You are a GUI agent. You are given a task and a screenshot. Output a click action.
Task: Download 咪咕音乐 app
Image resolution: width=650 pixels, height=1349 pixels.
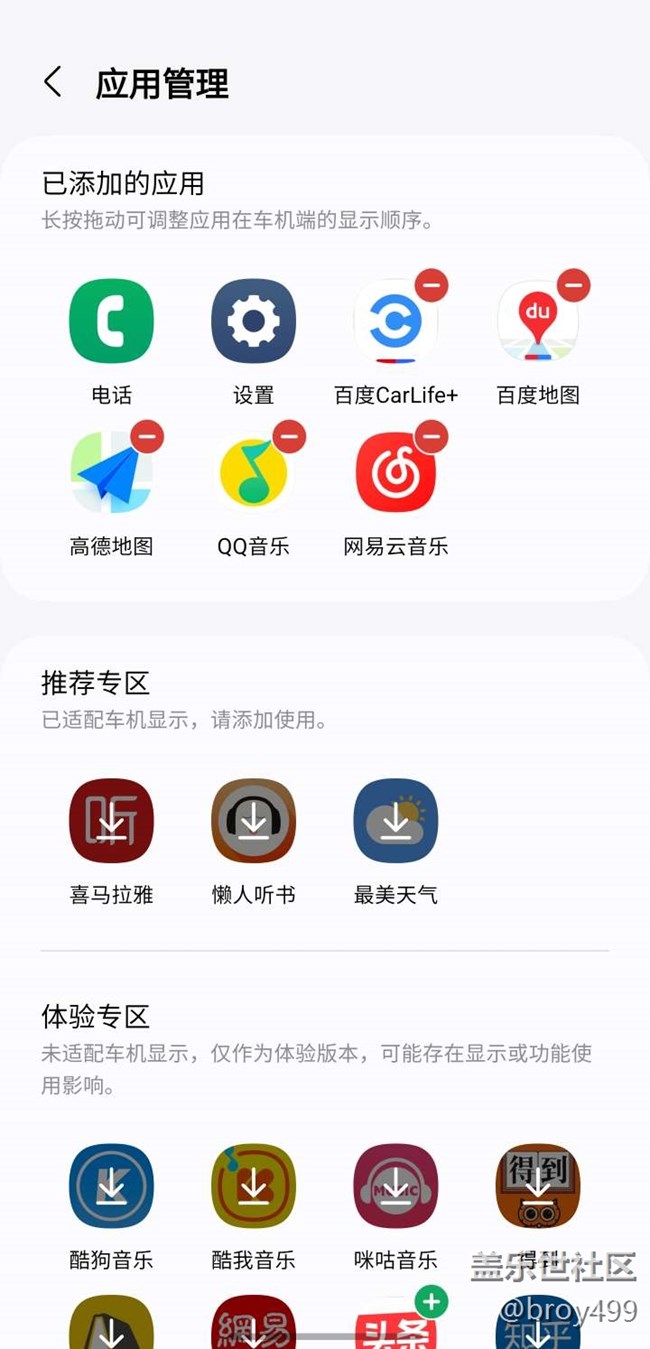[x=396, y=1186]
